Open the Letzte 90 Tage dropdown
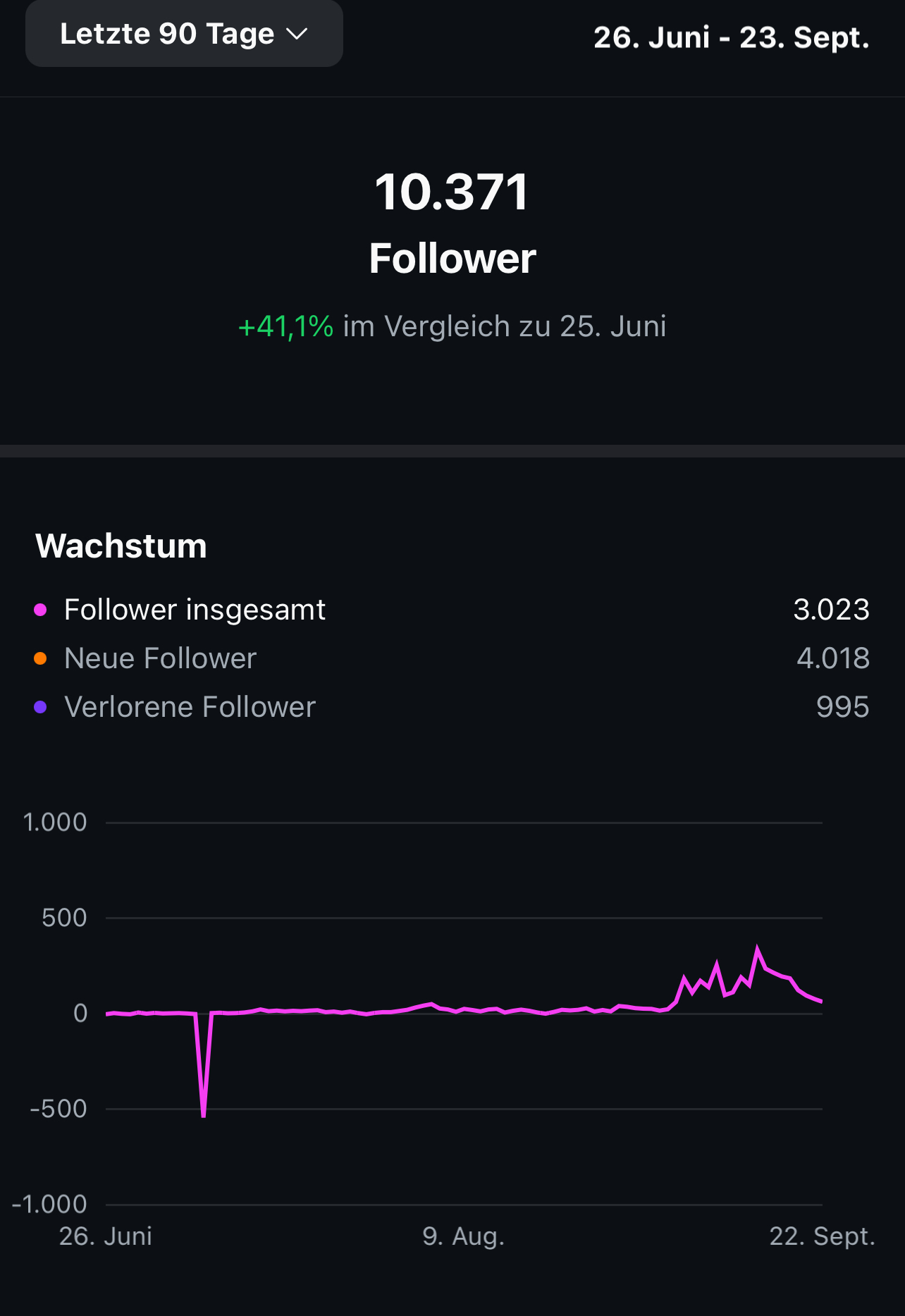Viewport: 905px width, 1316px height. (x=184, y=34)
